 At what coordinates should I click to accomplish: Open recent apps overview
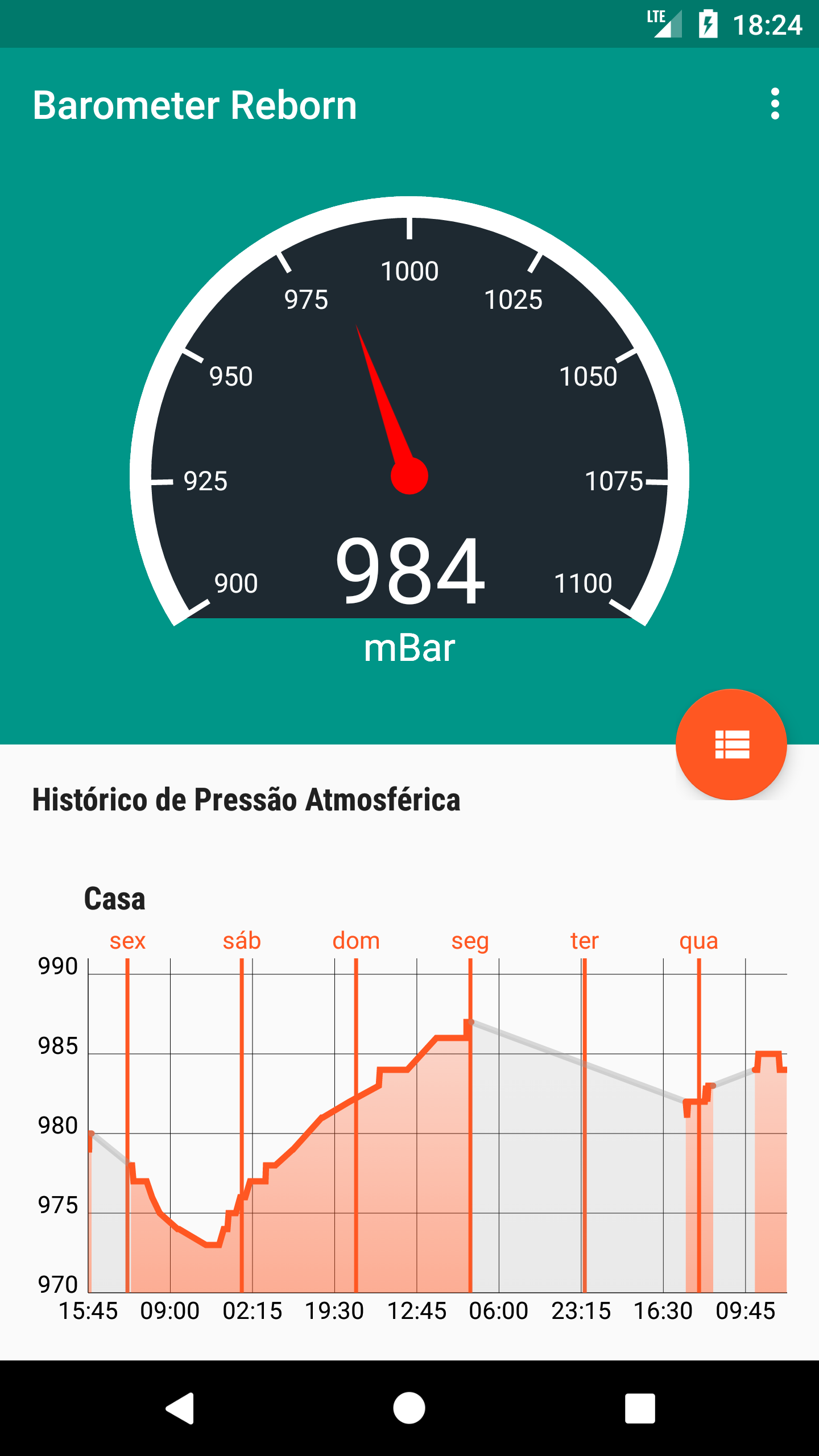tap(640, 1408)
